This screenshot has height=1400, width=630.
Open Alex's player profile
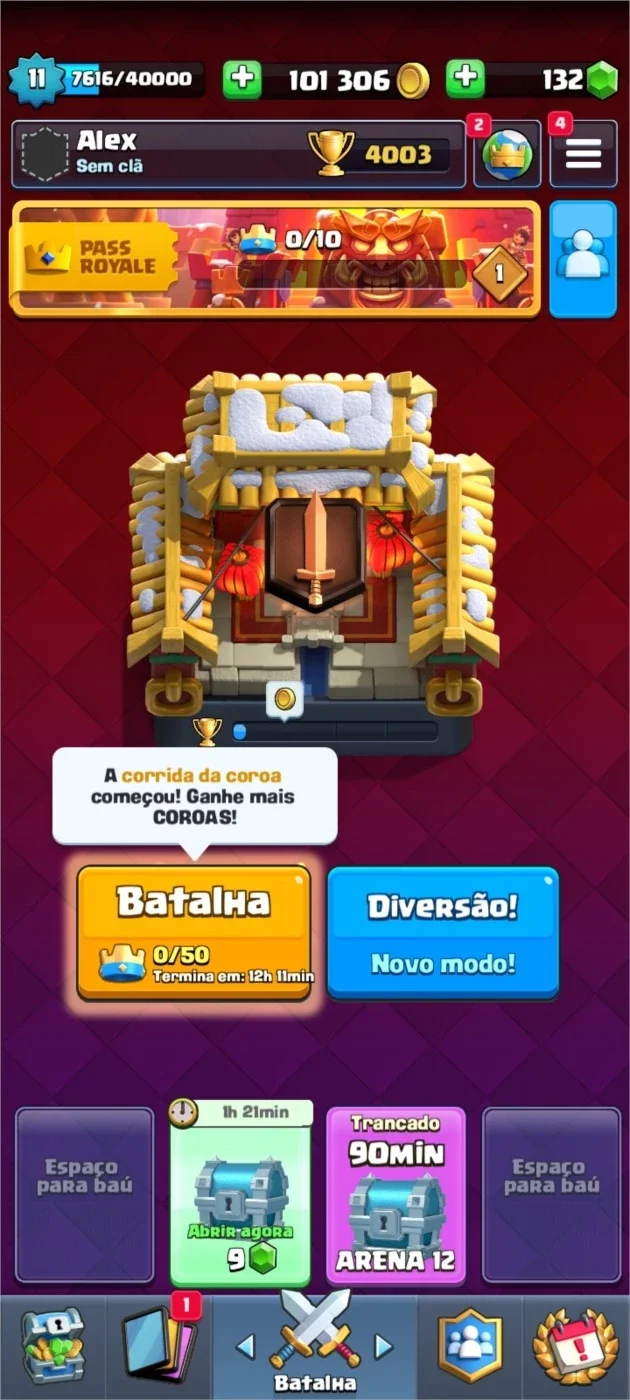pyautogui.click(x=239, y=154)
